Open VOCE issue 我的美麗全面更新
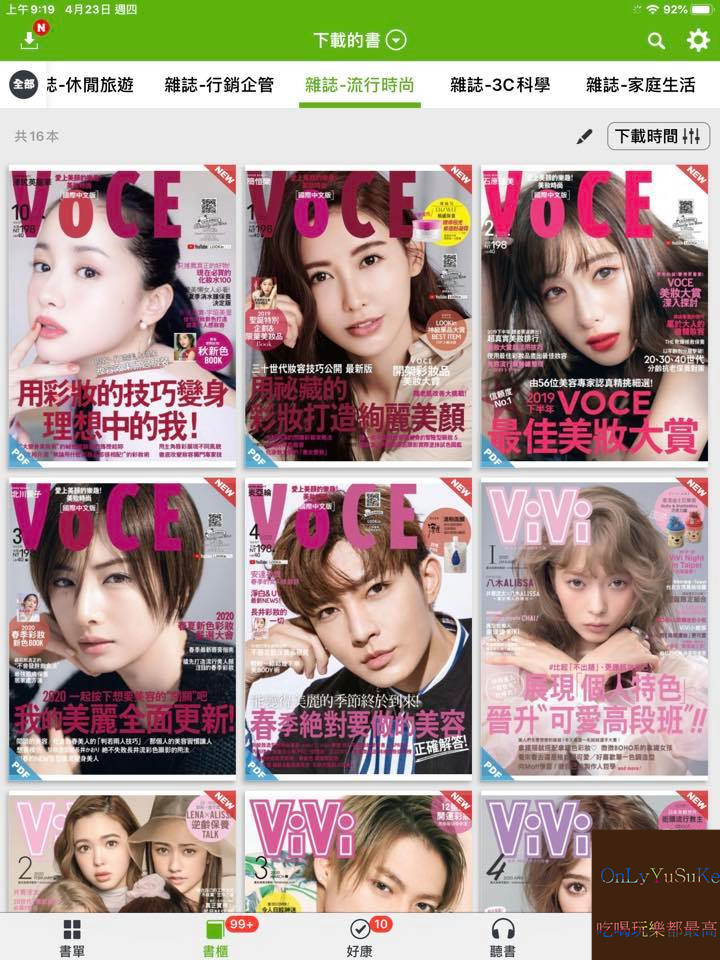 [x=123, y=630]
